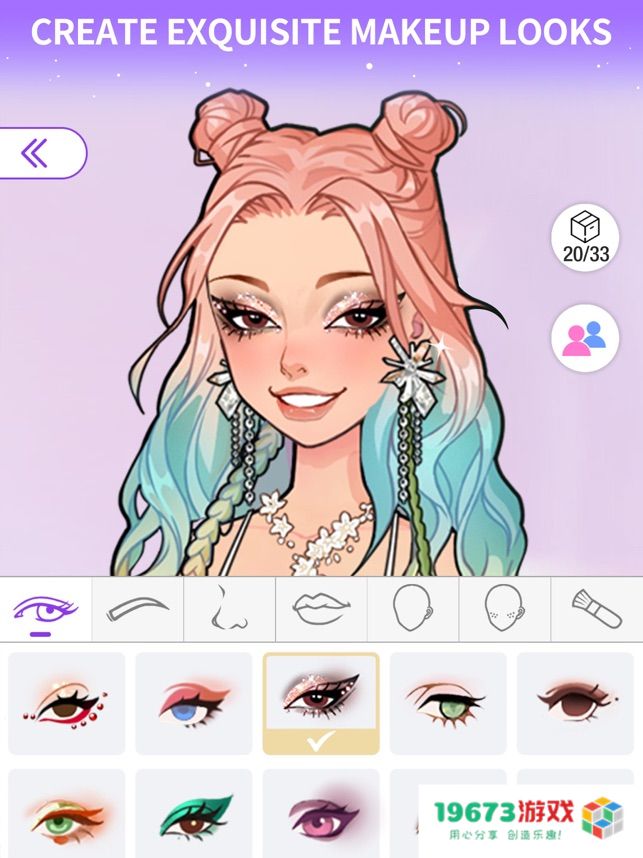Image resolution: width=643 pixels, height=858 pixels.
Task: Select the brown eye with smoky shadow
Action: pyautogui.click(x=575, y=703)
